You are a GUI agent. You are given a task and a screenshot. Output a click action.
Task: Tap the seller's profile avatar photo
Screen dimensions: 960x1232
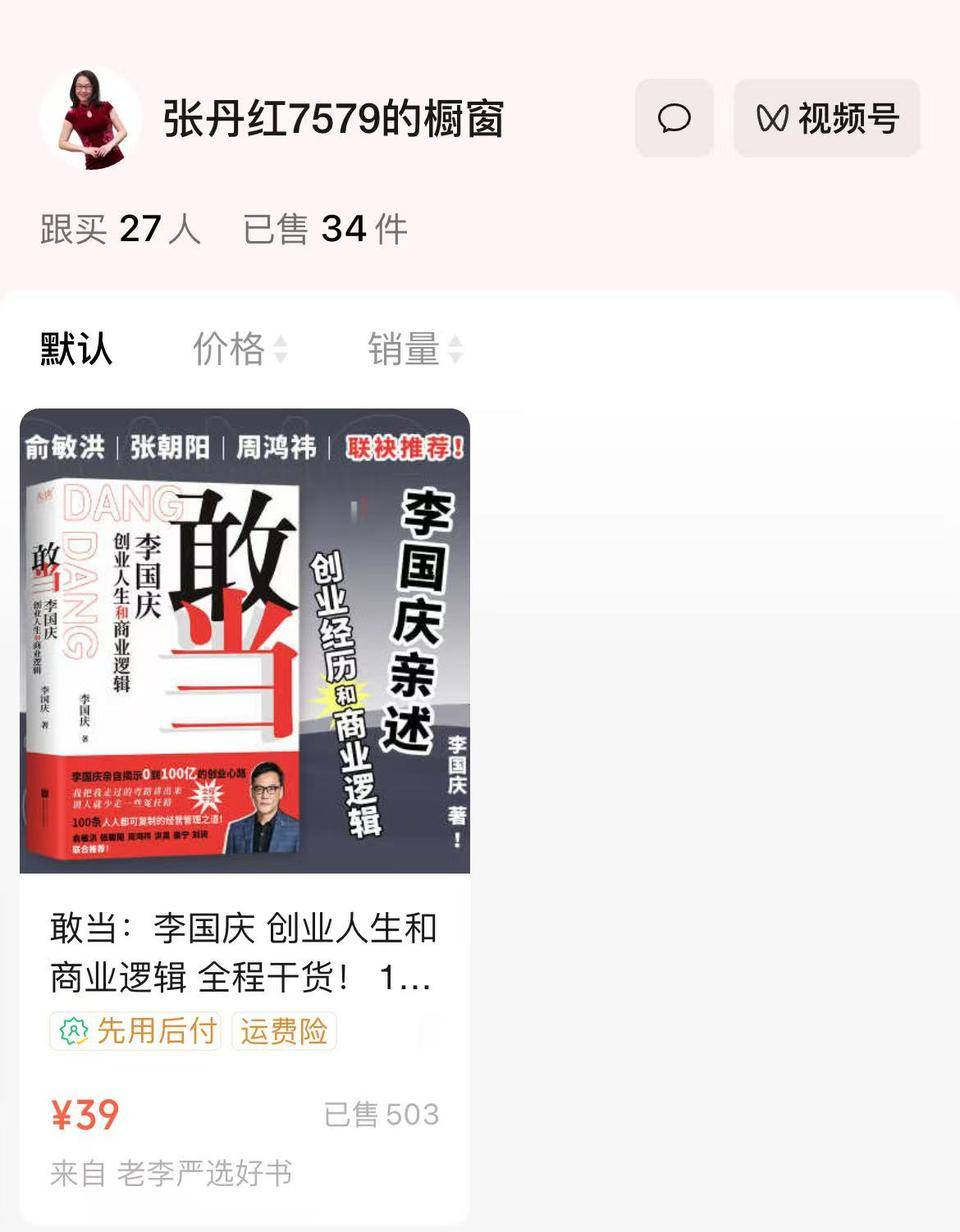pyautogui.click(x=91, y=119)
